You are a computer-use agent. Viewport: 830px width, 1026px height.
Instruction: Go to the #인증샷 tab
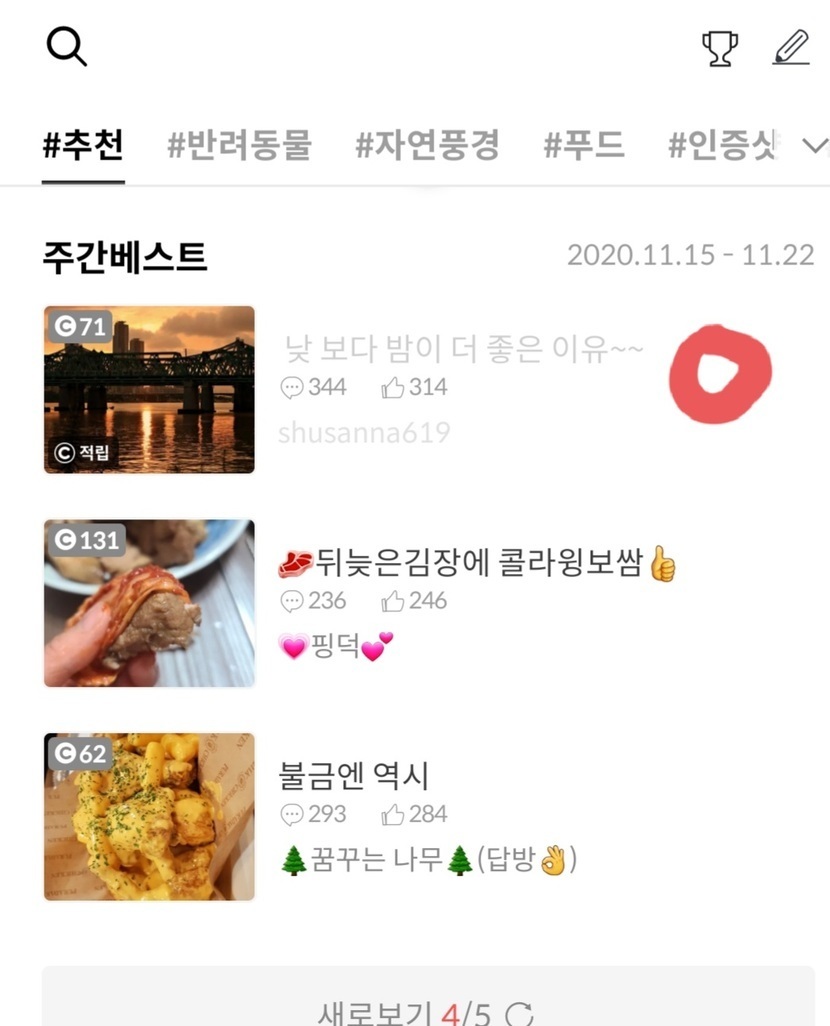tap(722, 146)
